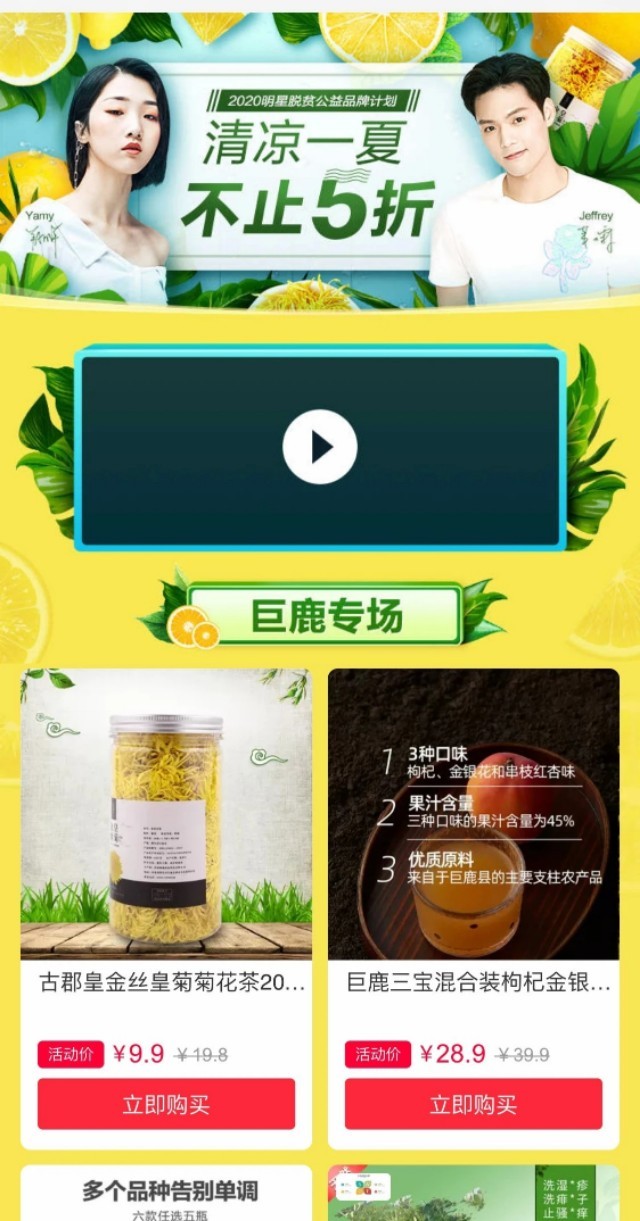640x1221 pixels.
Task: Open the 清凉一夏 不止5折 banner
Action: pos(318,160)
